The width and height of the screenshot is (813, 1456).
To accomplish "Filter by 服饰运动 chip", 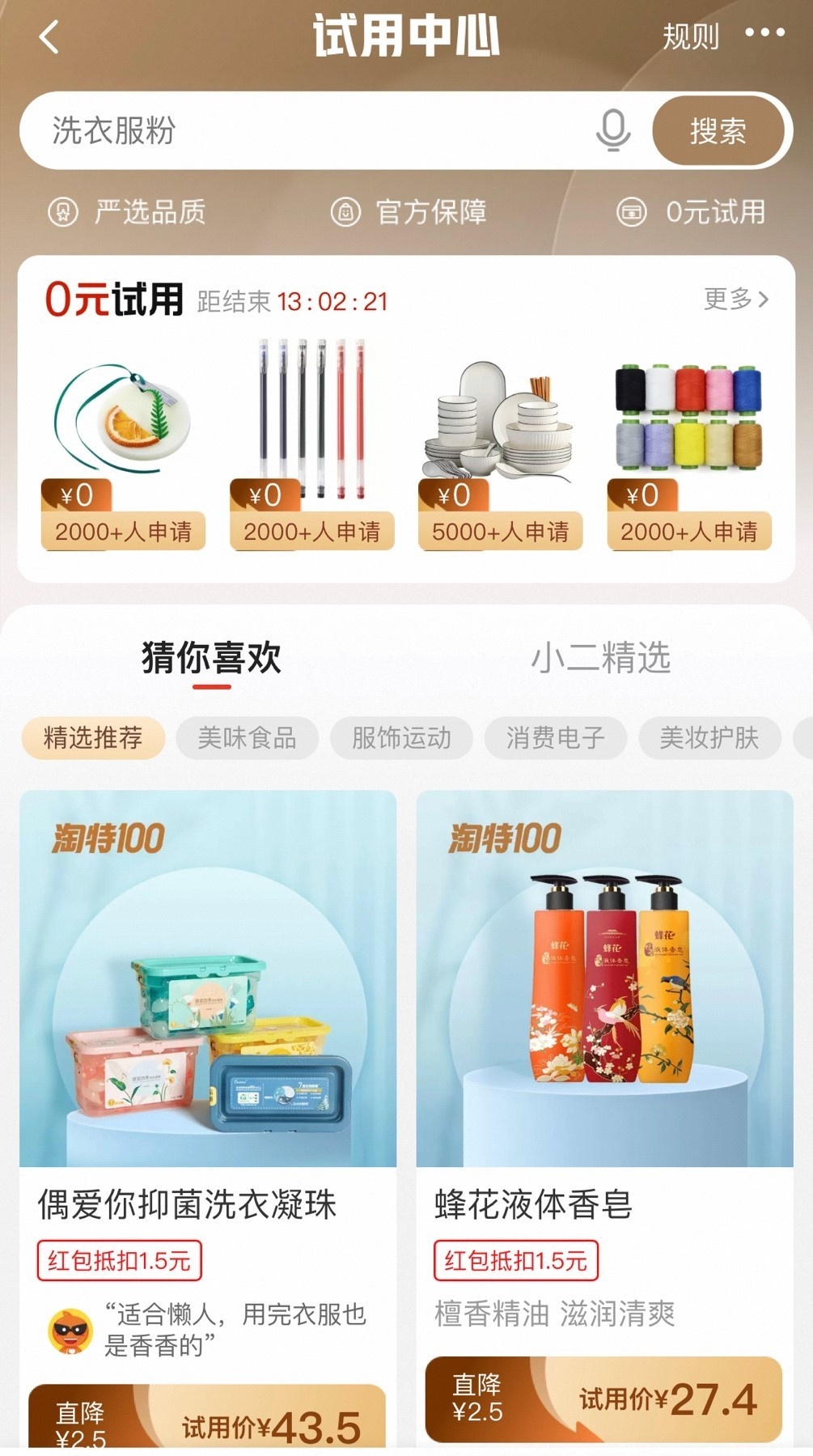I will tap(401, 737).
